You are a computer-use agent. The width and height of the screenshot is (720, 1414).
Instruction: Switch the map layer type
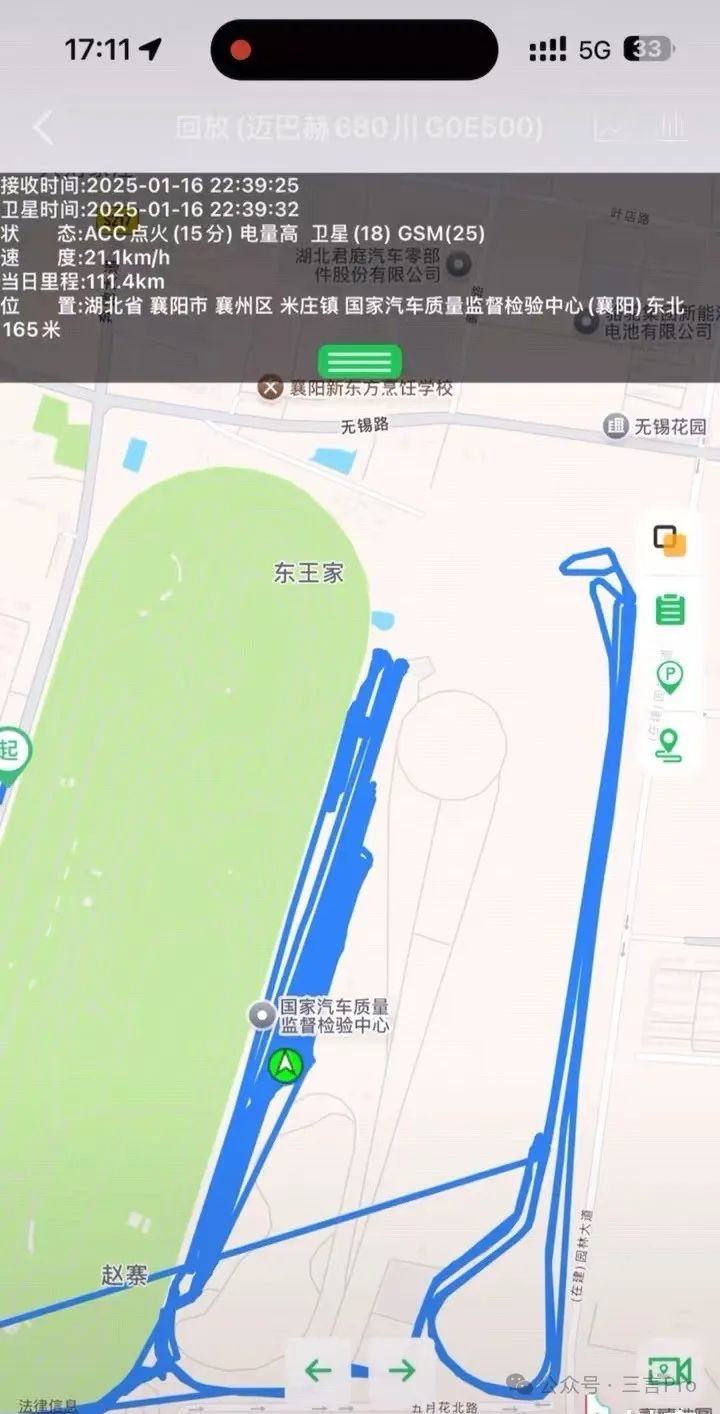point(670,541)
